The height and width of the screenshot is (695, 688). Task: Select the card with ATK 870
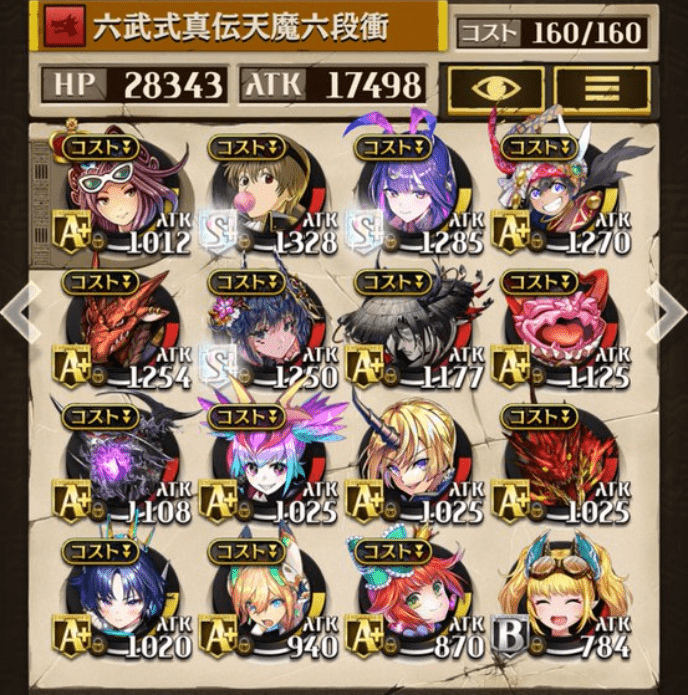[x=408, y=600]
